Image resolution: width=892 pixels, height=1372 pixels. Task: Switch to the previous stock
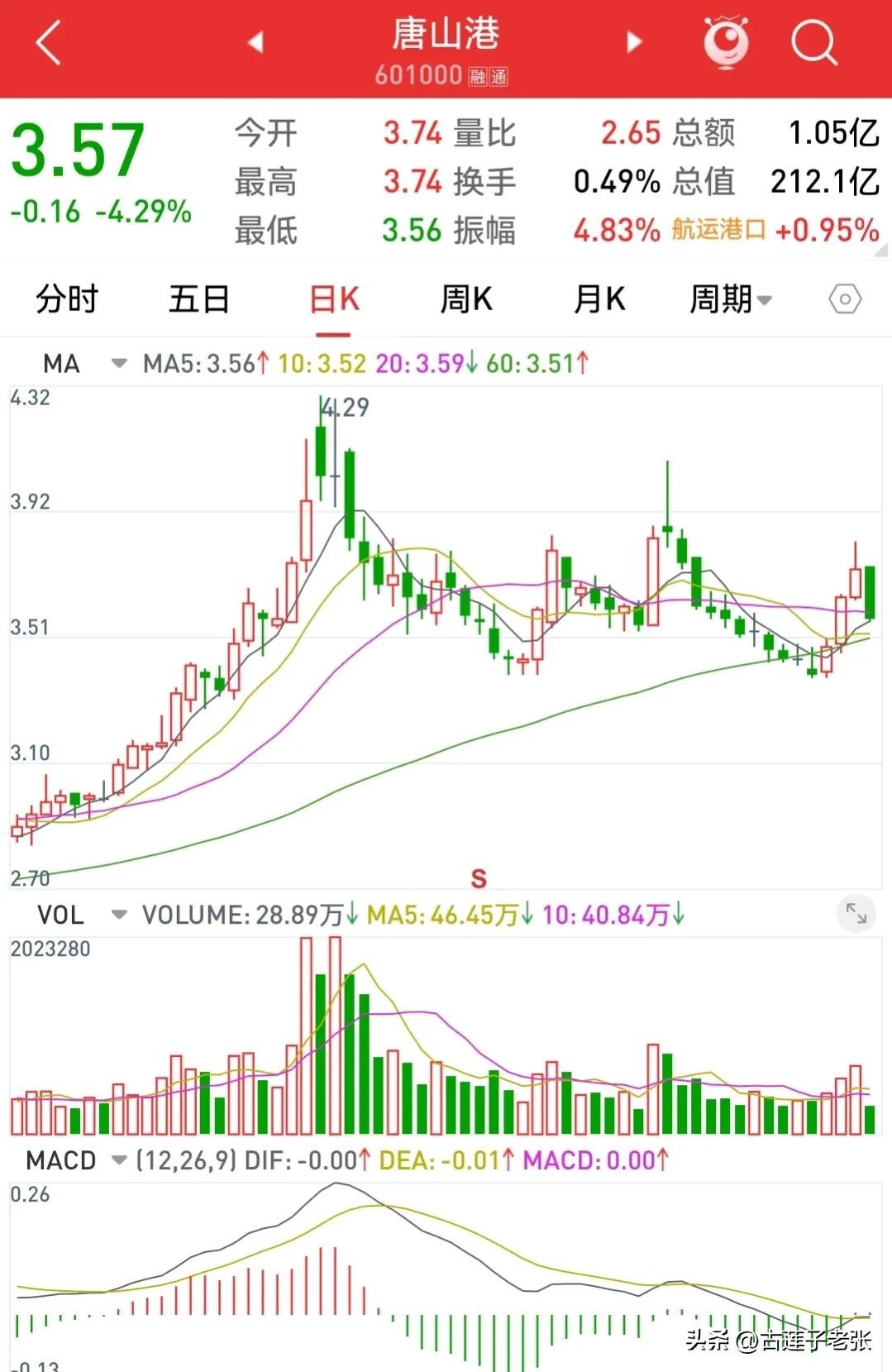pos(255,42)
